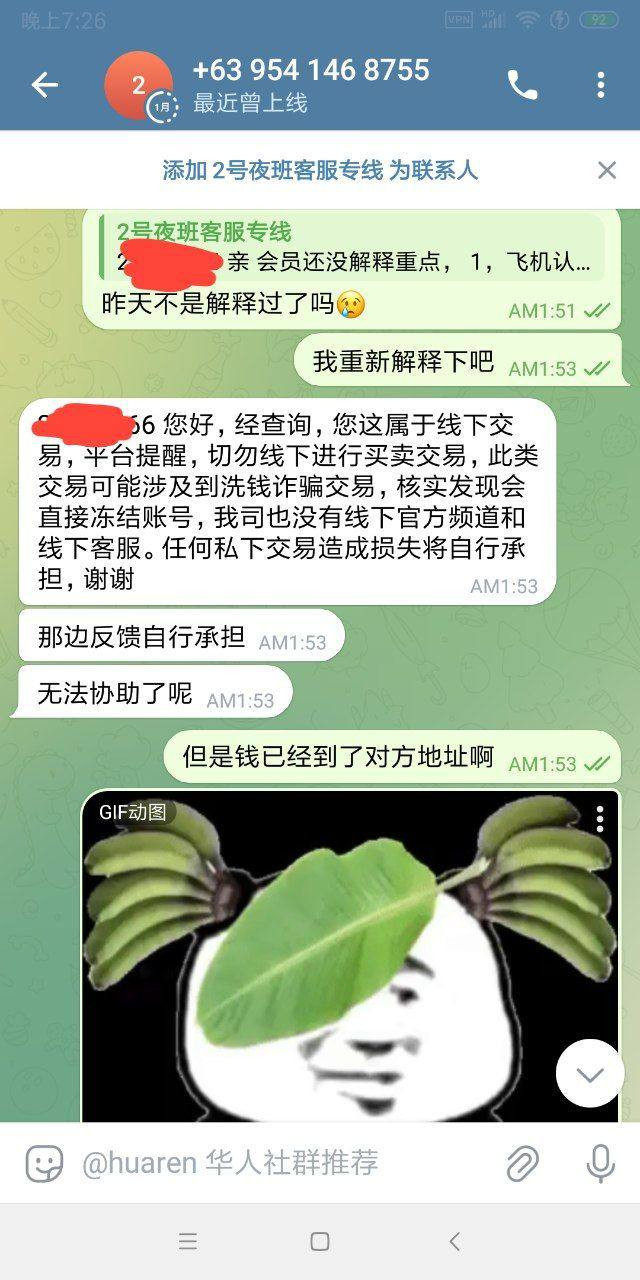Screen dimensions: 640x1280
Task: Dismiss the add contact banner
Action: 607,171
